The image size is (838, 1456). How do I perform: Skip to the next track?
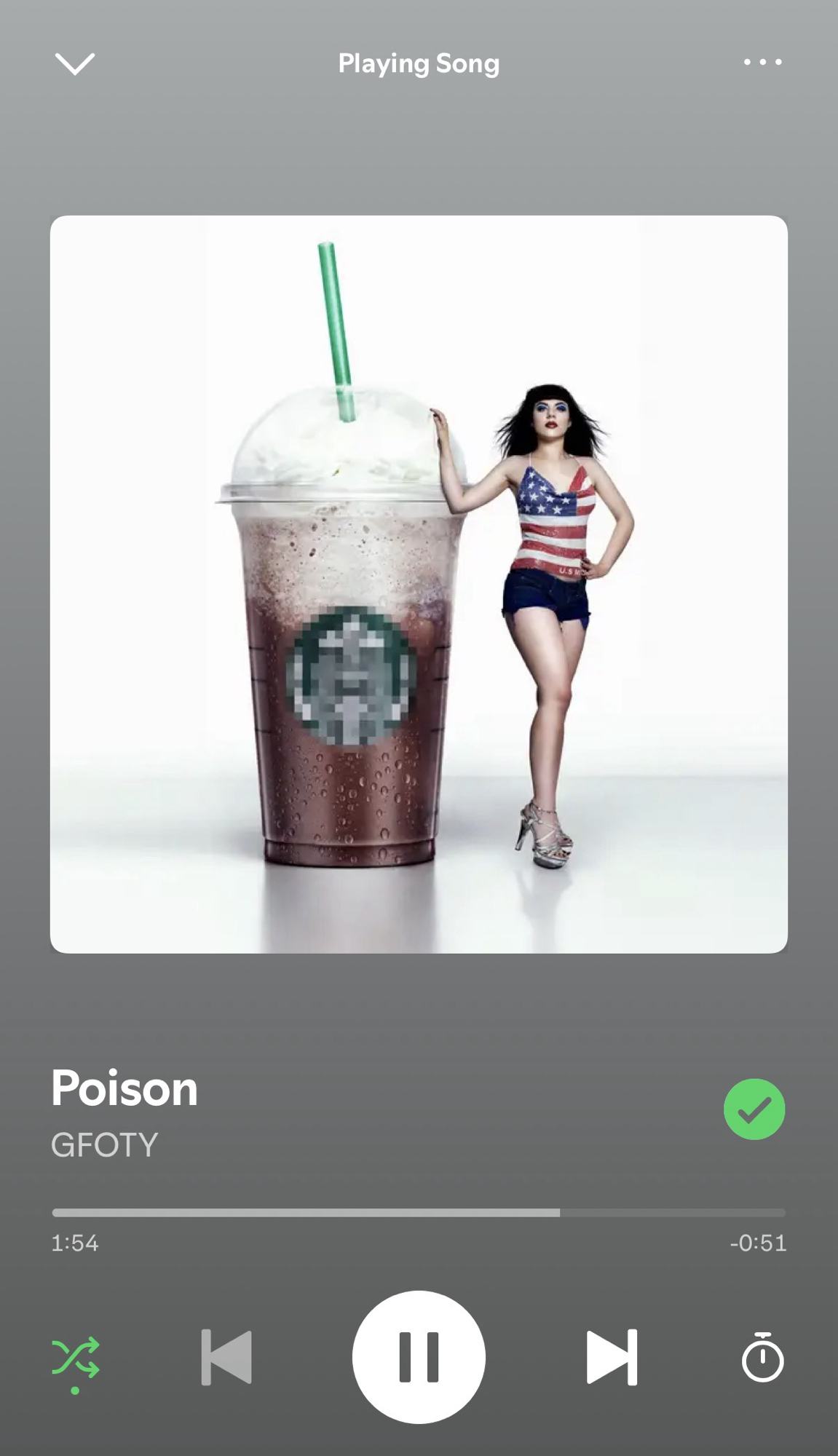tap(612, 1357)
